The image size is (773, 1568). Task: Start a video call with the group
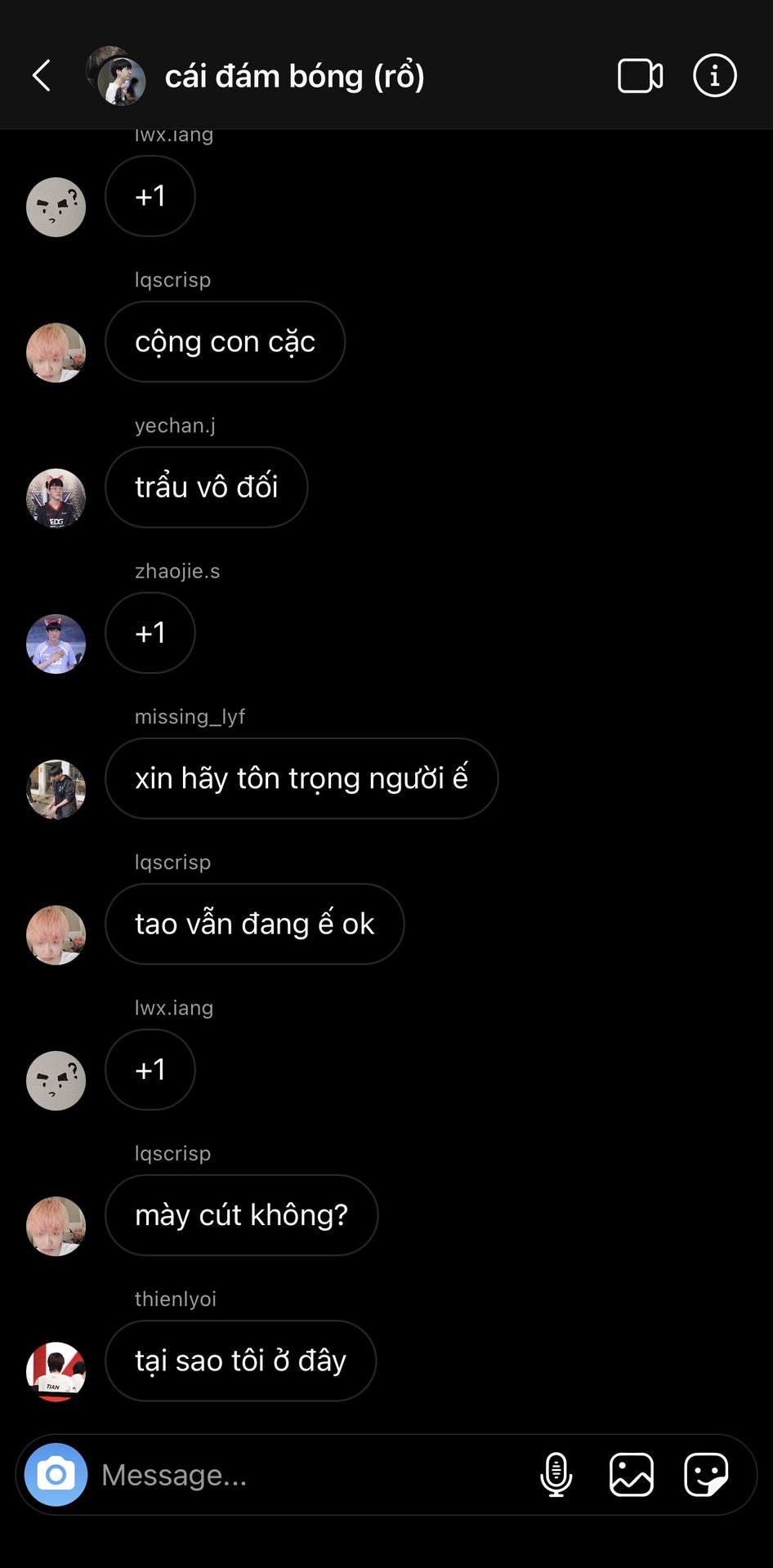click(x=640, y=76)
